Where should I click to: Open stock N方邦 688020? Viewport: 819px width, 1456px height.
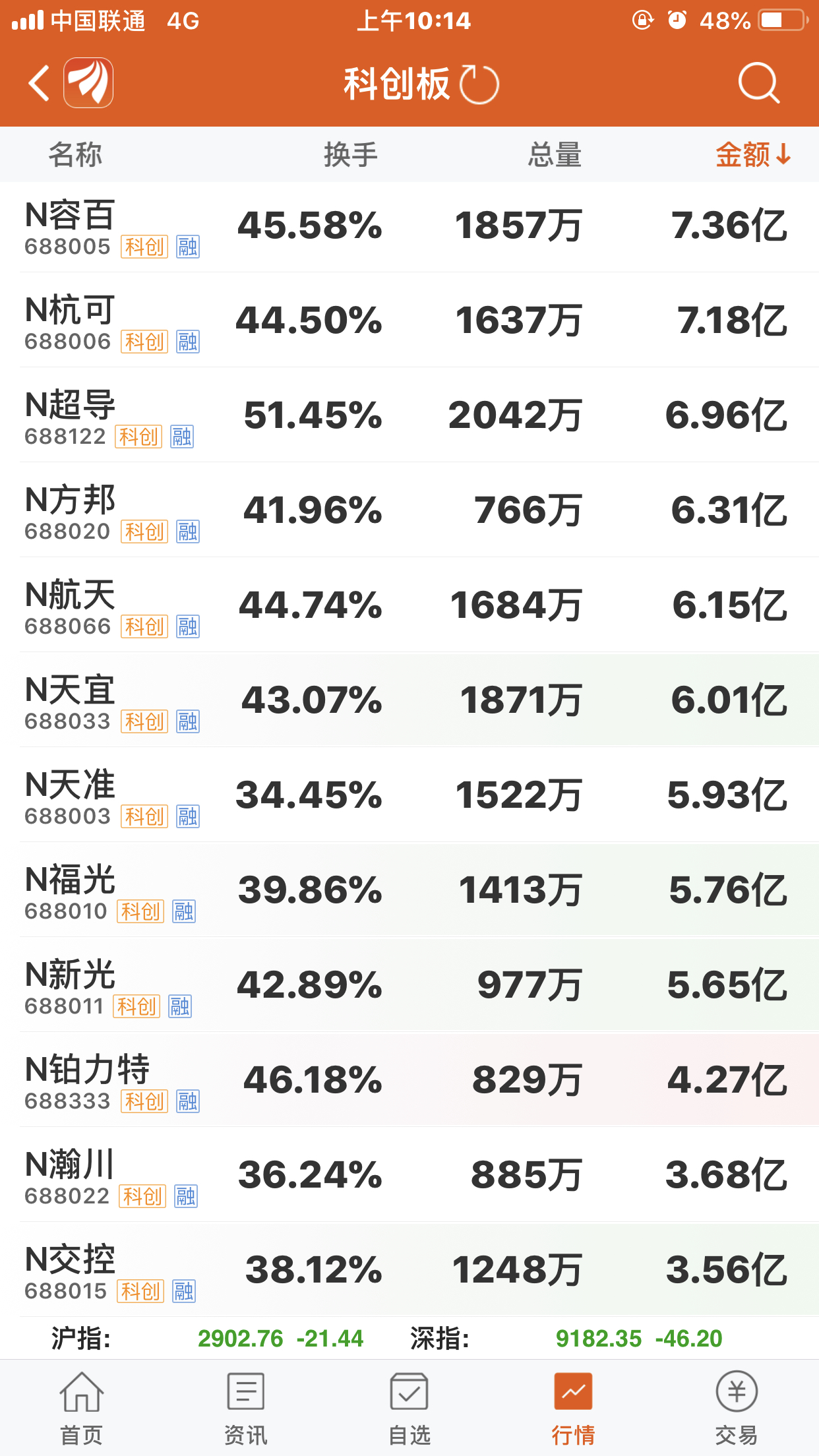click(x=409, y=510)
